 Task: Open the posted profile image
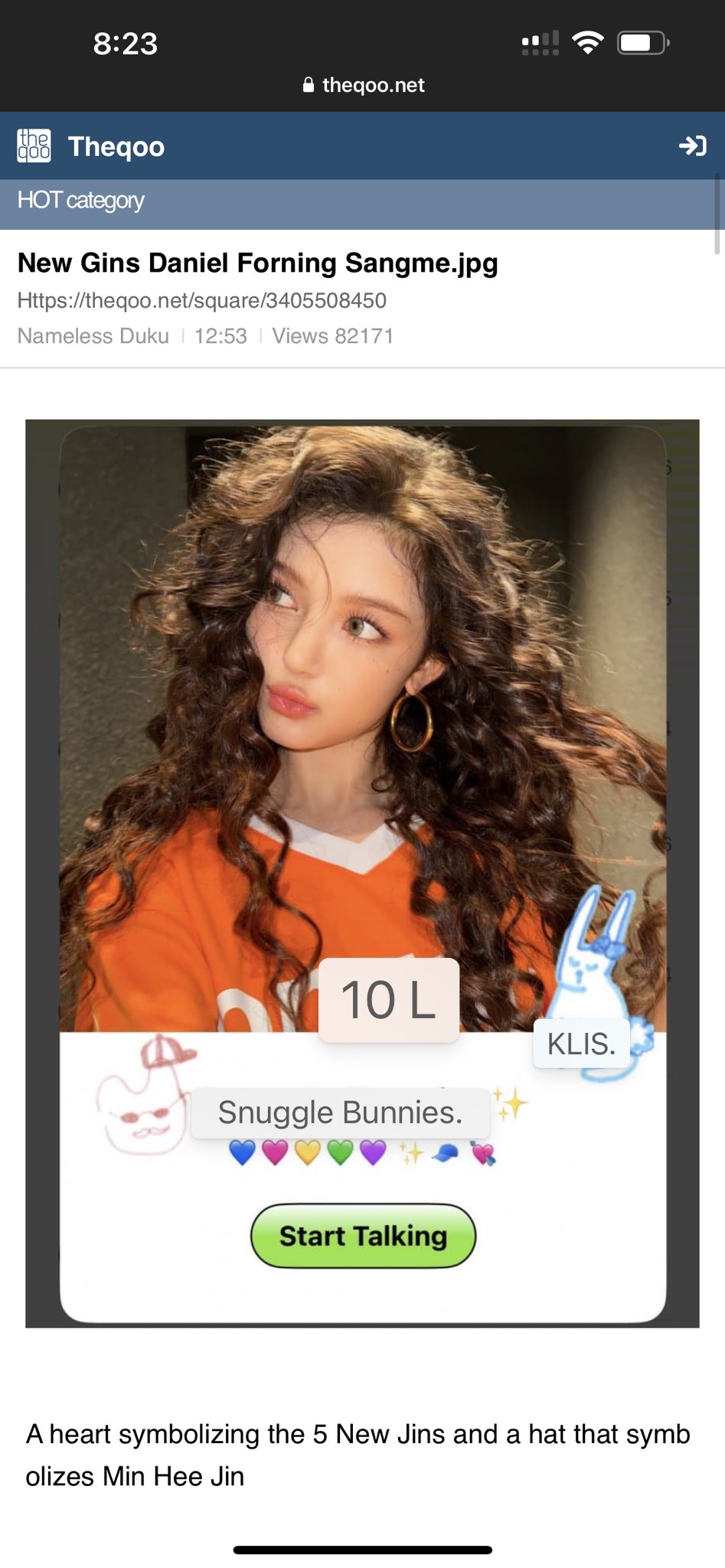point(362,873)
